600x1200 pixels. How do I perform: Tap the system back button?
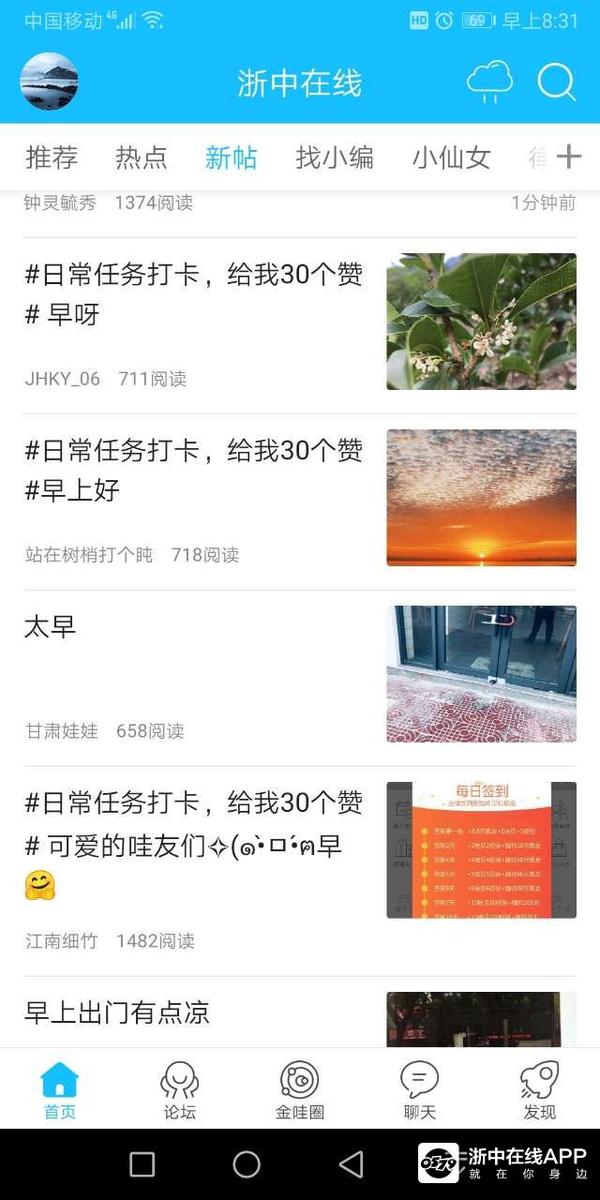(x=351, y=1164)
